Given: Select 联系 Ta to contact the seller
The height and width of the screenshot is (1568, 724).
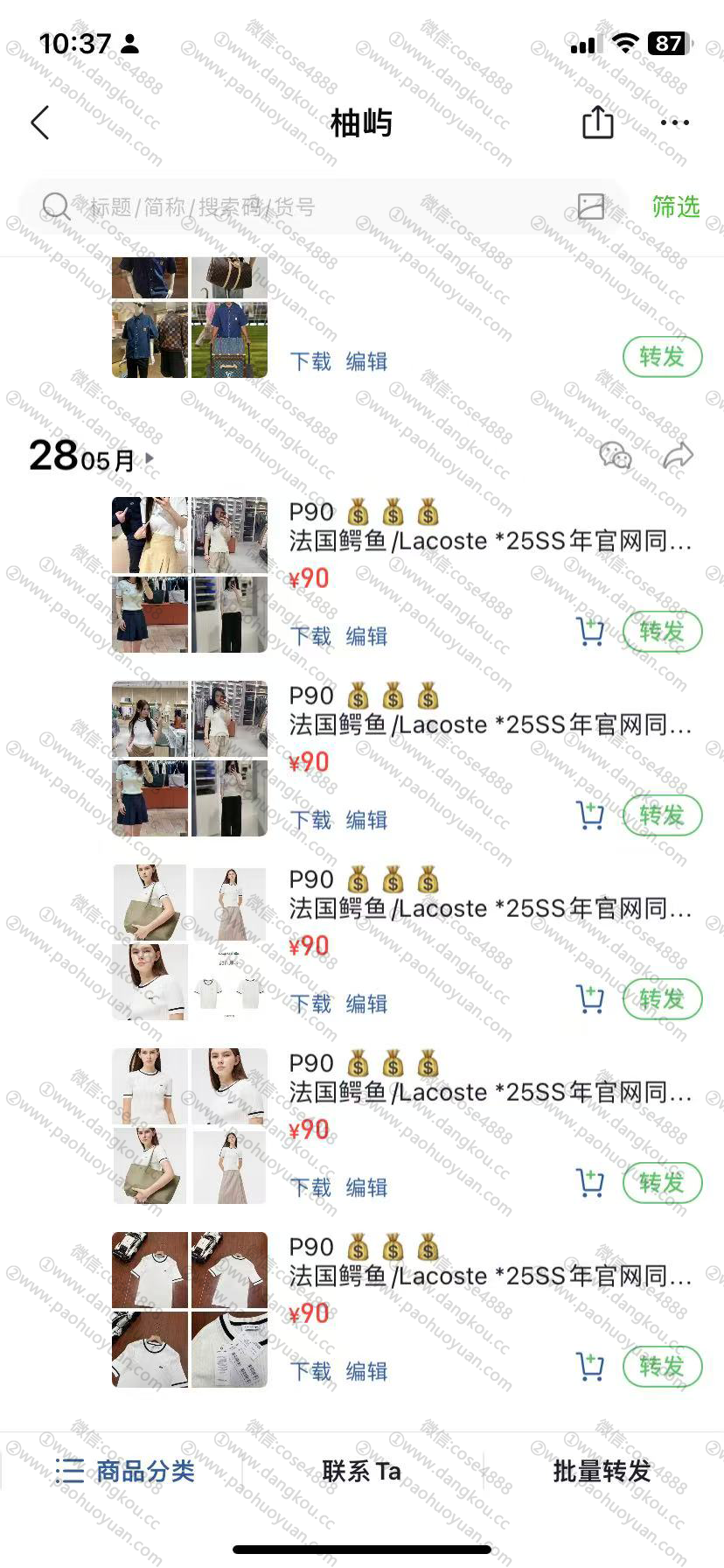Looking at the screenshot, I should [x=361, y=1471].
